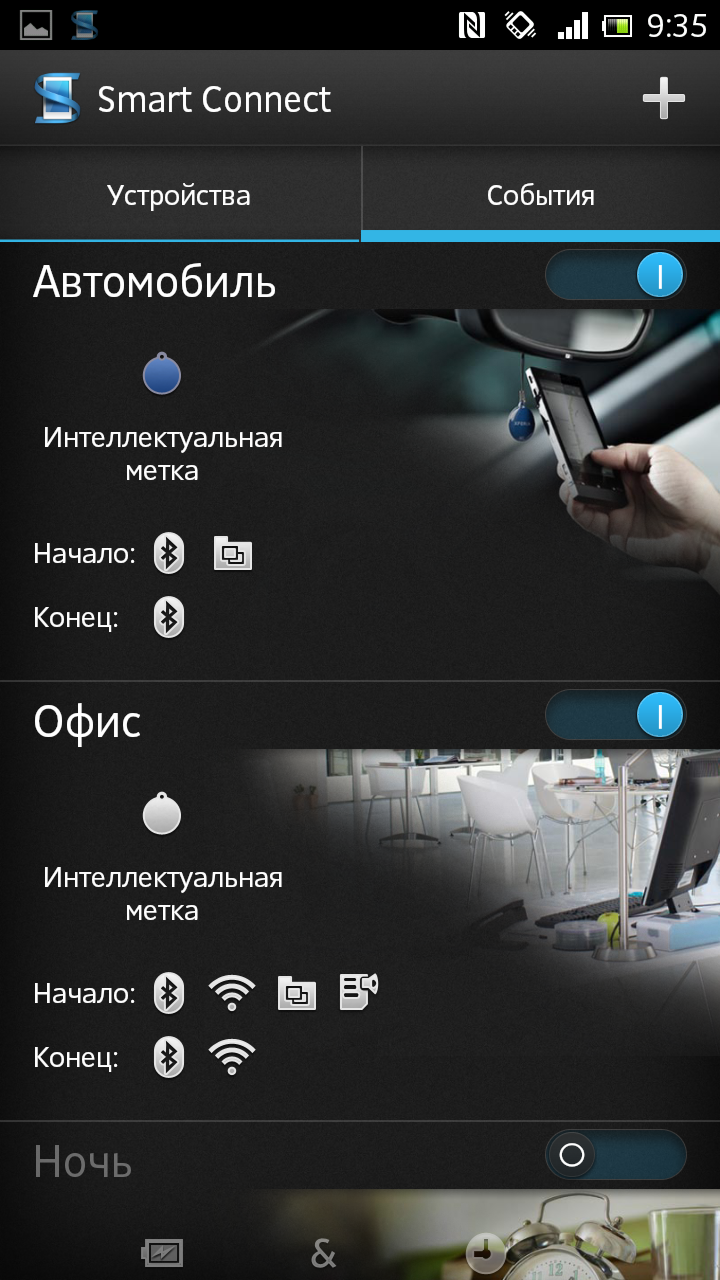The width and height of the screenshot is (720, 1280).
Task: Add a new event with plus icon
Action: pyautogui.click(x=663, y=99)
